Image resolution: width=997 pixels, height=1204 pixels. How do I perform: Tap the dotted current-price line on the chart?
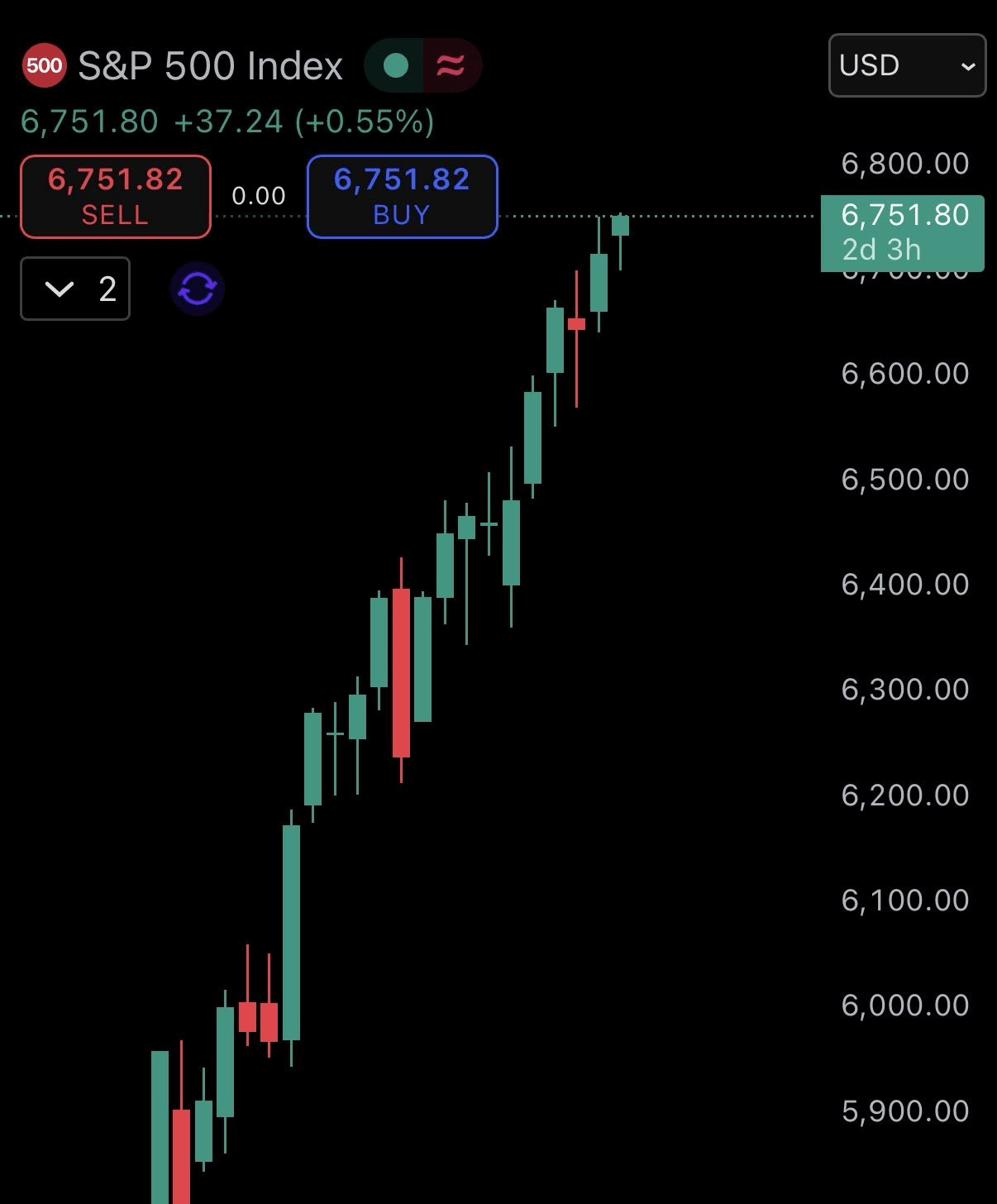pyautogui.click(x=703, y=214)
